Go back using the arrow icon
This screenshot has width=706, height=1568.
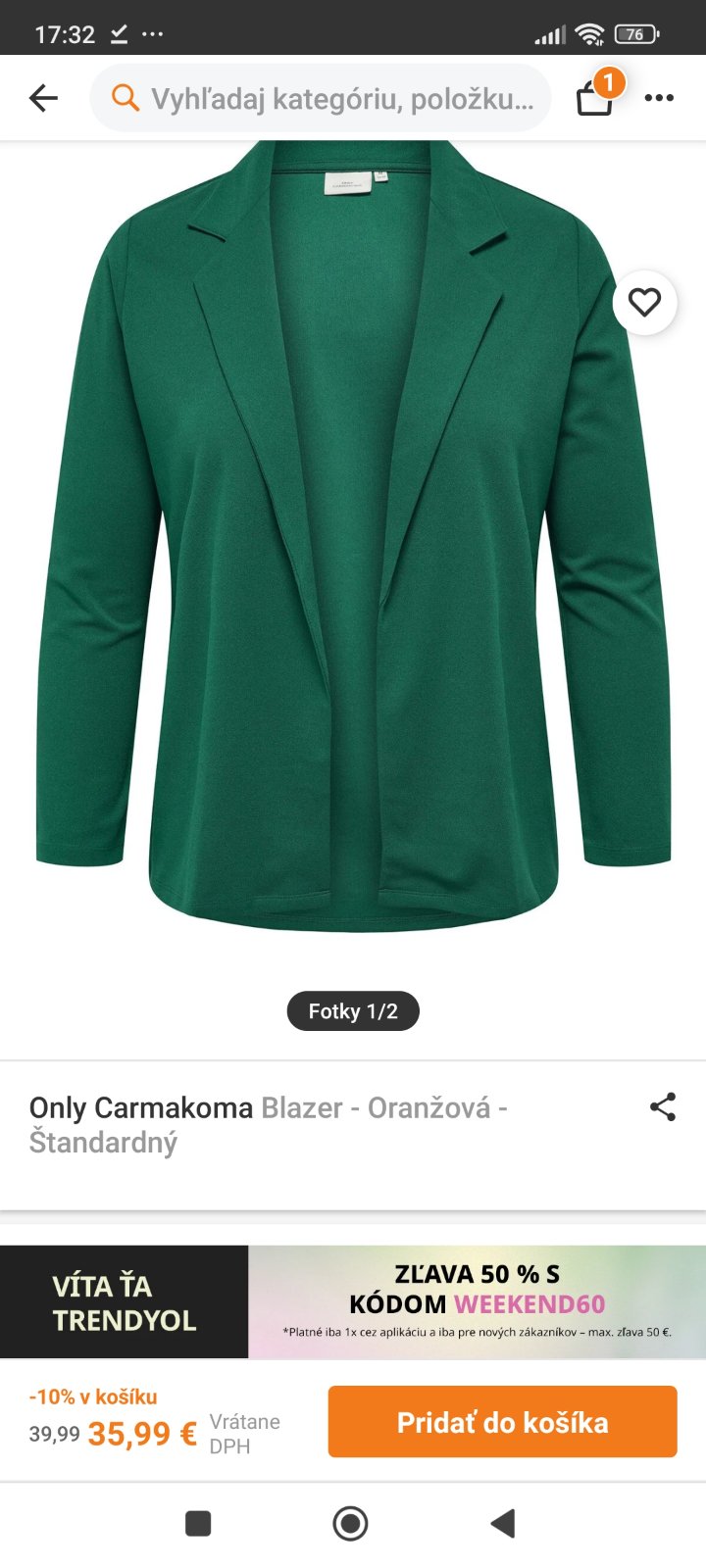pyautogui.click(x=43, y=98)
